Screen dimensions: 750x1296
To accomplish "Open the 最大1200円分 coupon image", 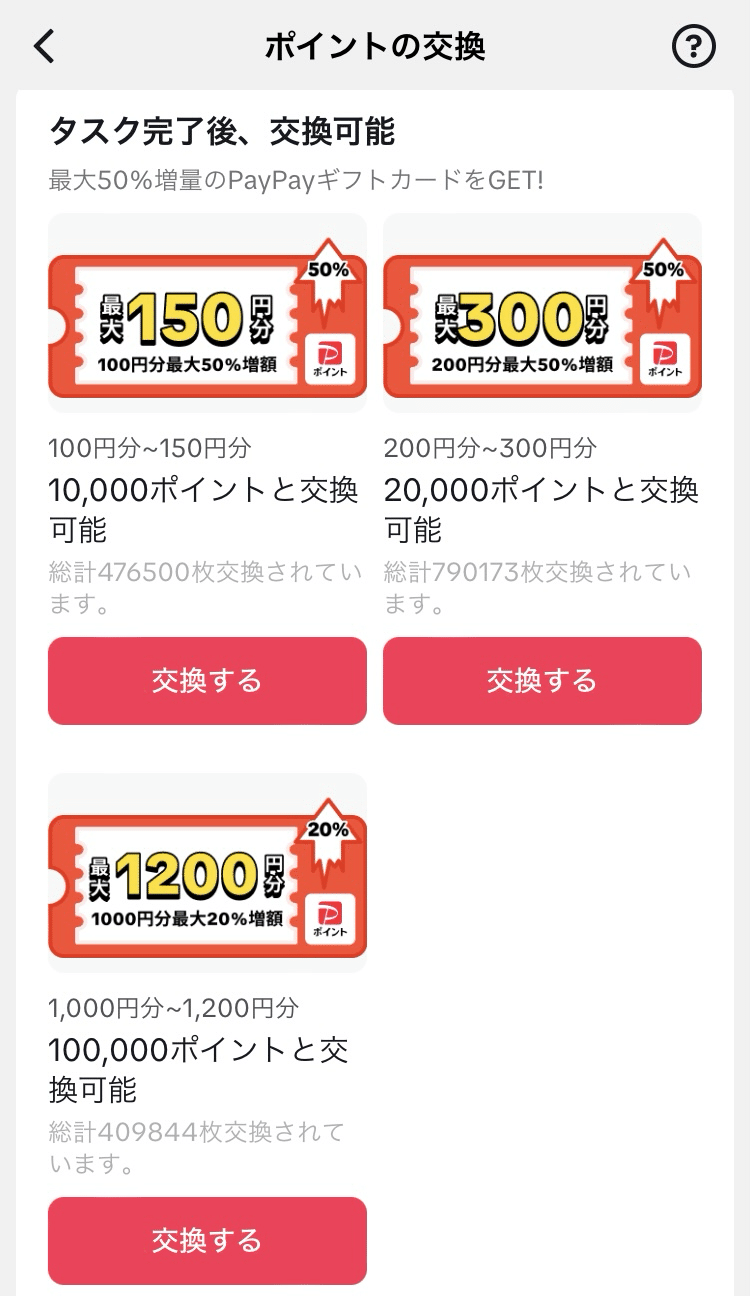I will (207, 870).
